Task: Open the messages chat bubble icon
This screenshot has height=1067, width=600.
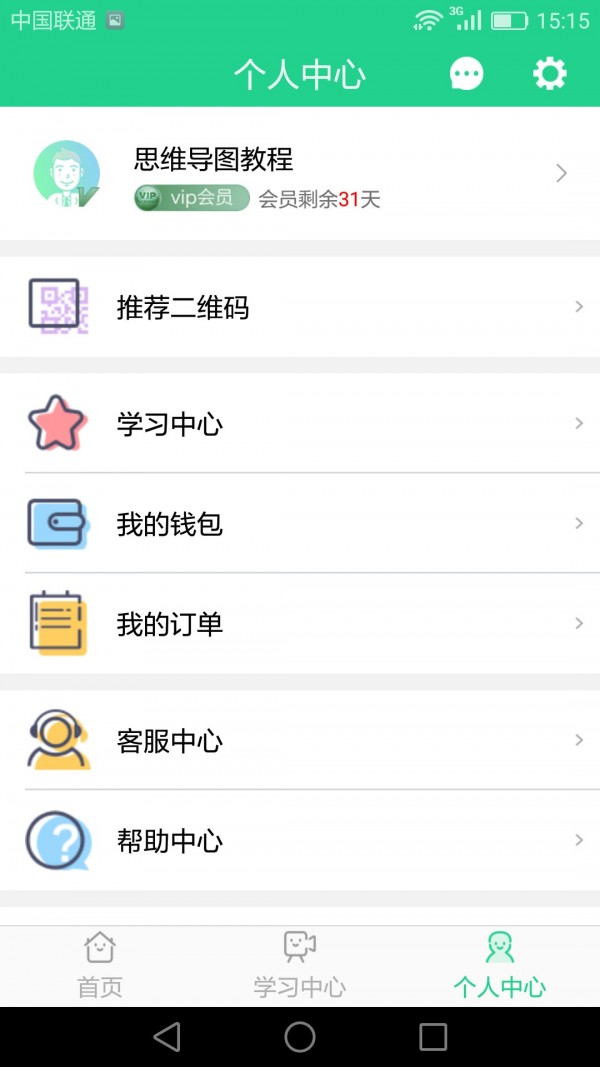Action: click(x=466, y=74)
